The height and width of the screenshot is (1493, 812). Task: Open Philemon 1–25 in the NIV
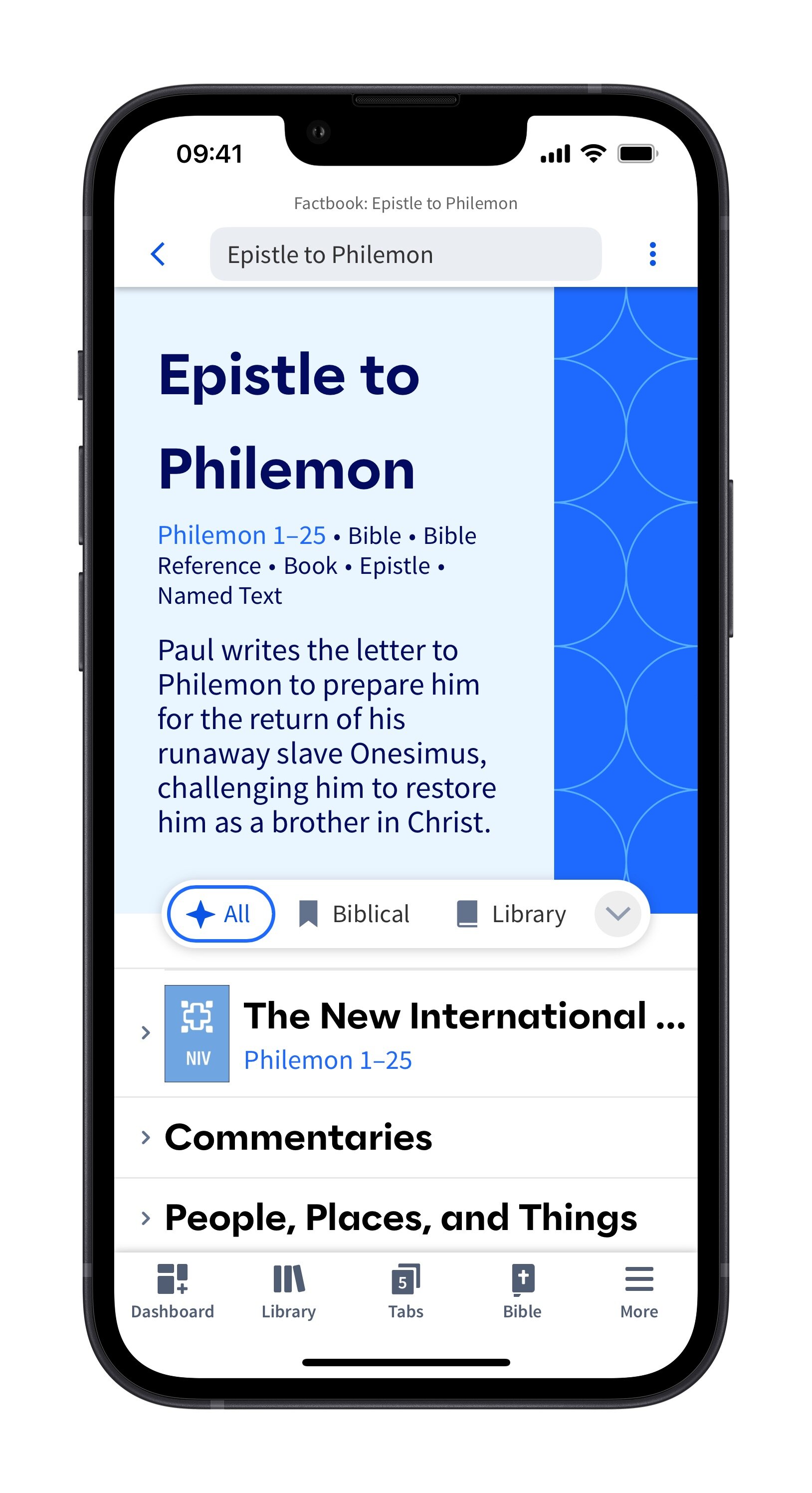coord(327,1060)
